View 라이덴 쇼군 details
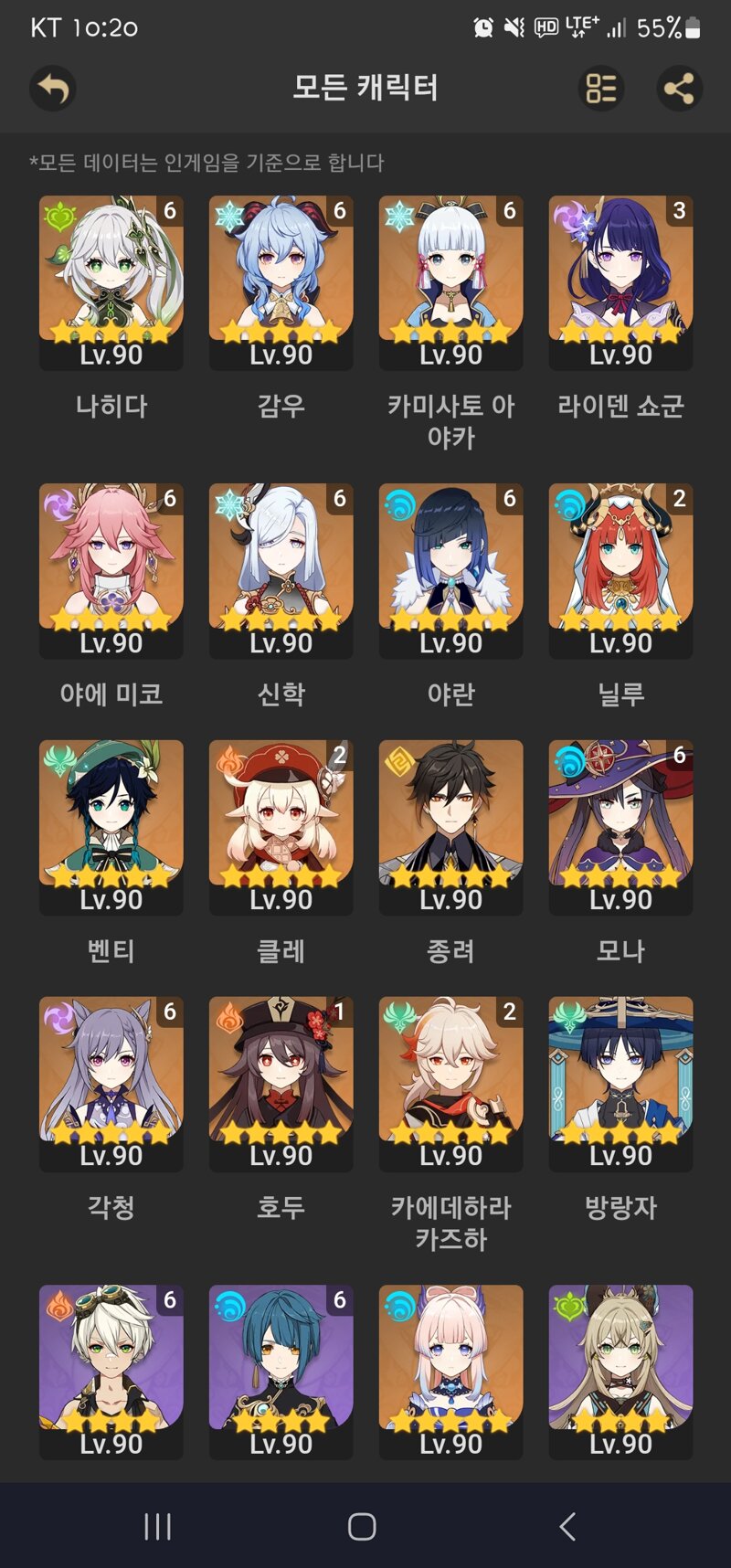The image size is (731, 1568). 621,283
